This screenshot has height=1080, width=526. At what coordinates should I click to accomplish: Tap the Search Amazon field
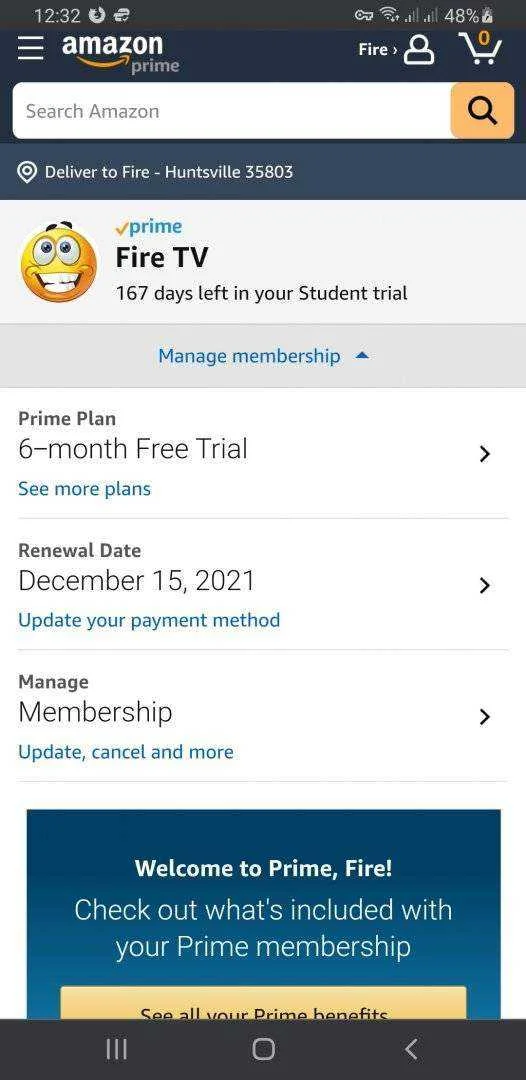[x=231, y=111]
